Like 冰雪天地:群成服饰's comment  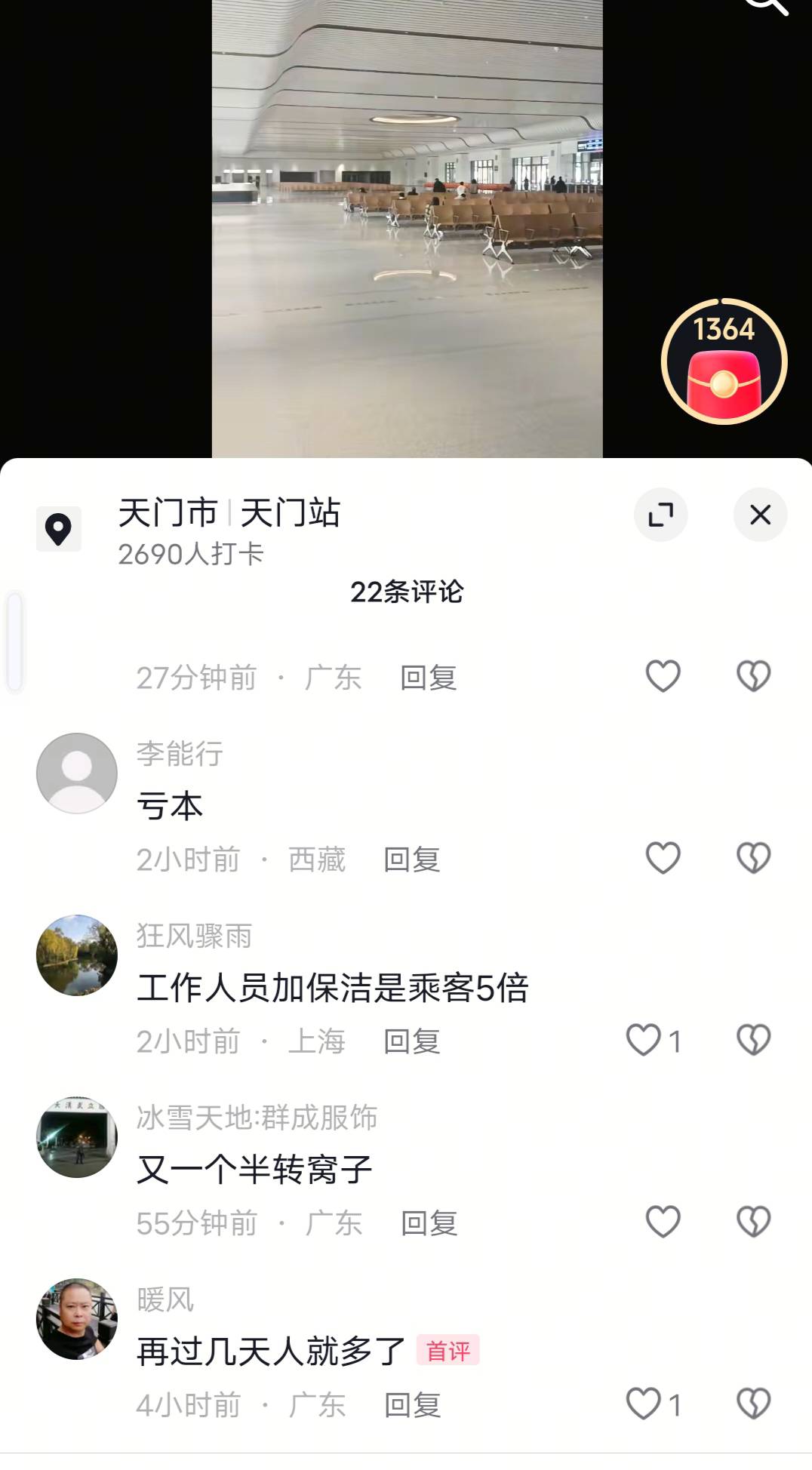tap(663, 1222)
